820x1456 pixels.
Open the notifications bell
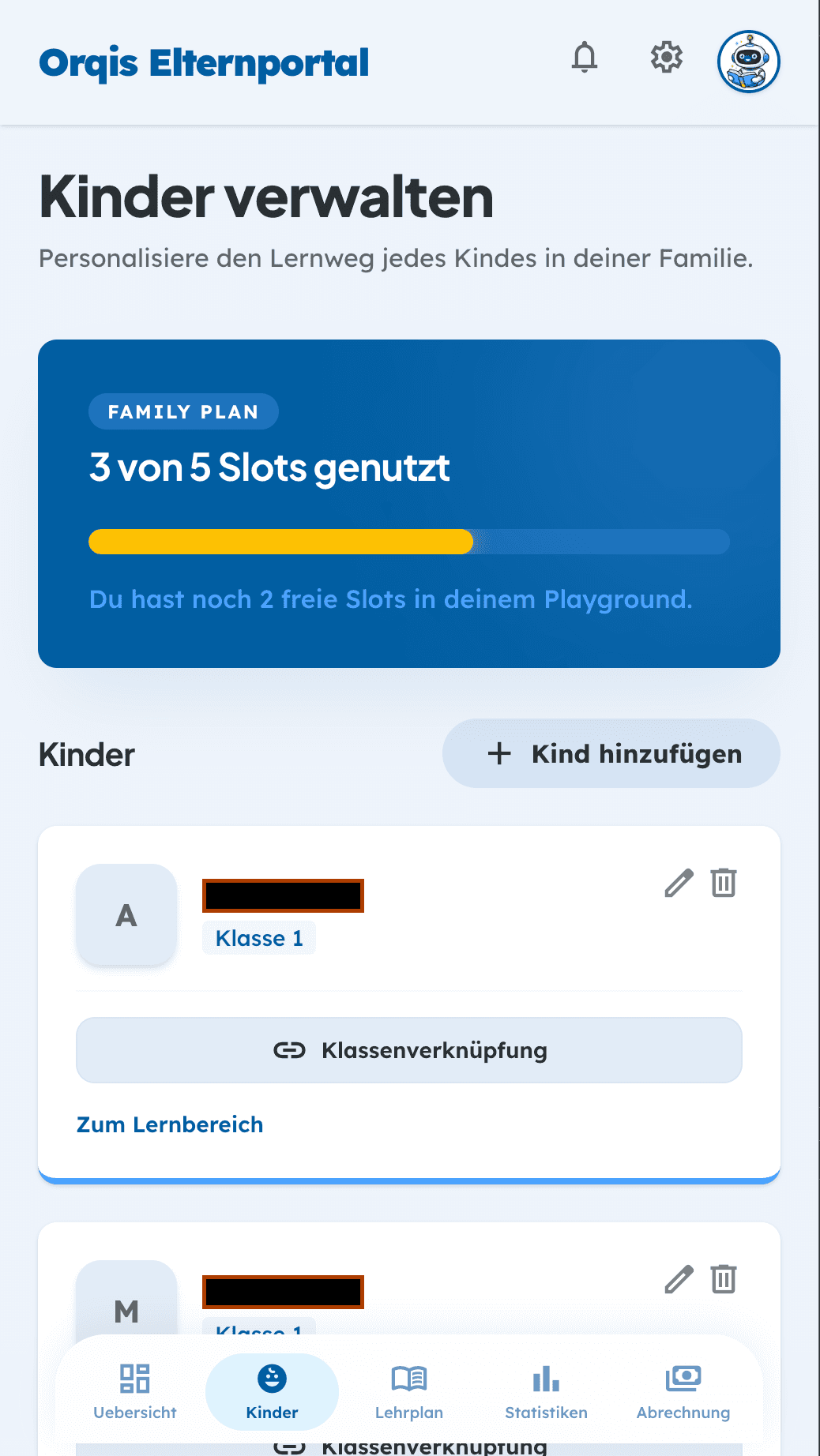pos(585,58)
